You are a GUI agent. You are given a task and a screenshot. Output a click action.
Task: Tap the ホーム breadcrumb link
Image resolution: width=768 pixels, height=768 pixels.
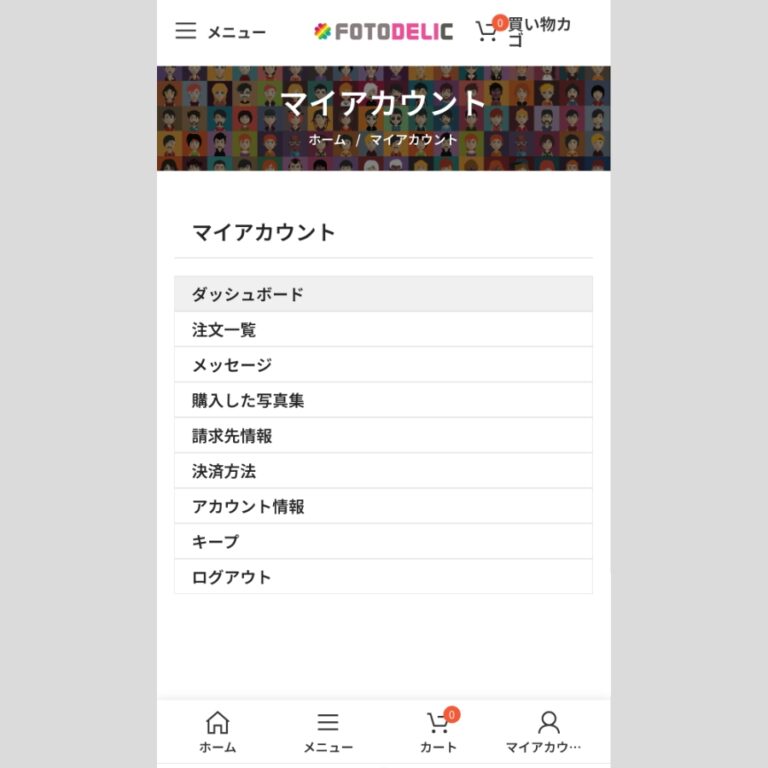coord(327,140)
